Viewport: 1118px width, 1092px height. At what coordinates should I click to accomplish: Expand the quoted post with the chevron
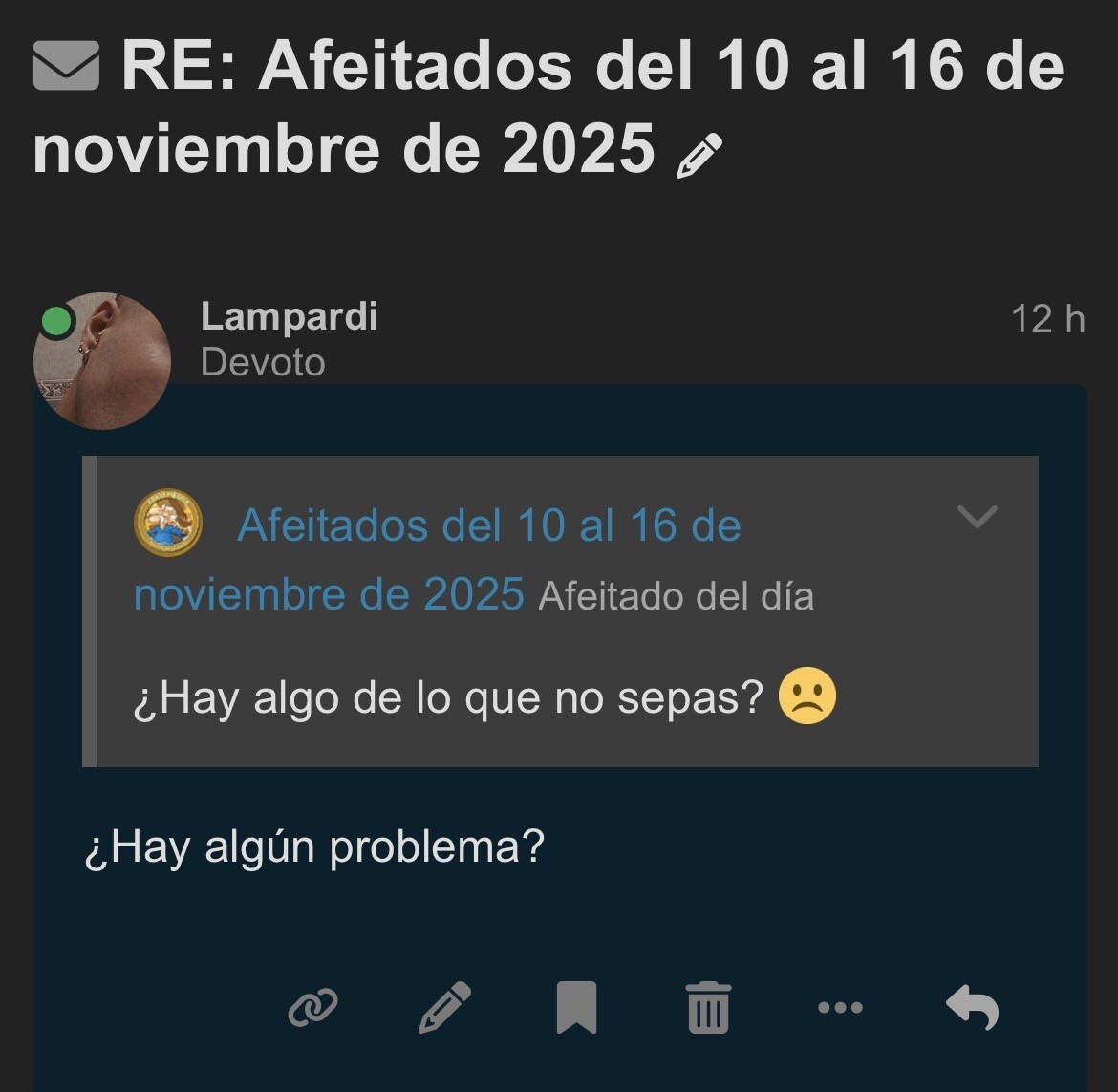coord(977,517)
